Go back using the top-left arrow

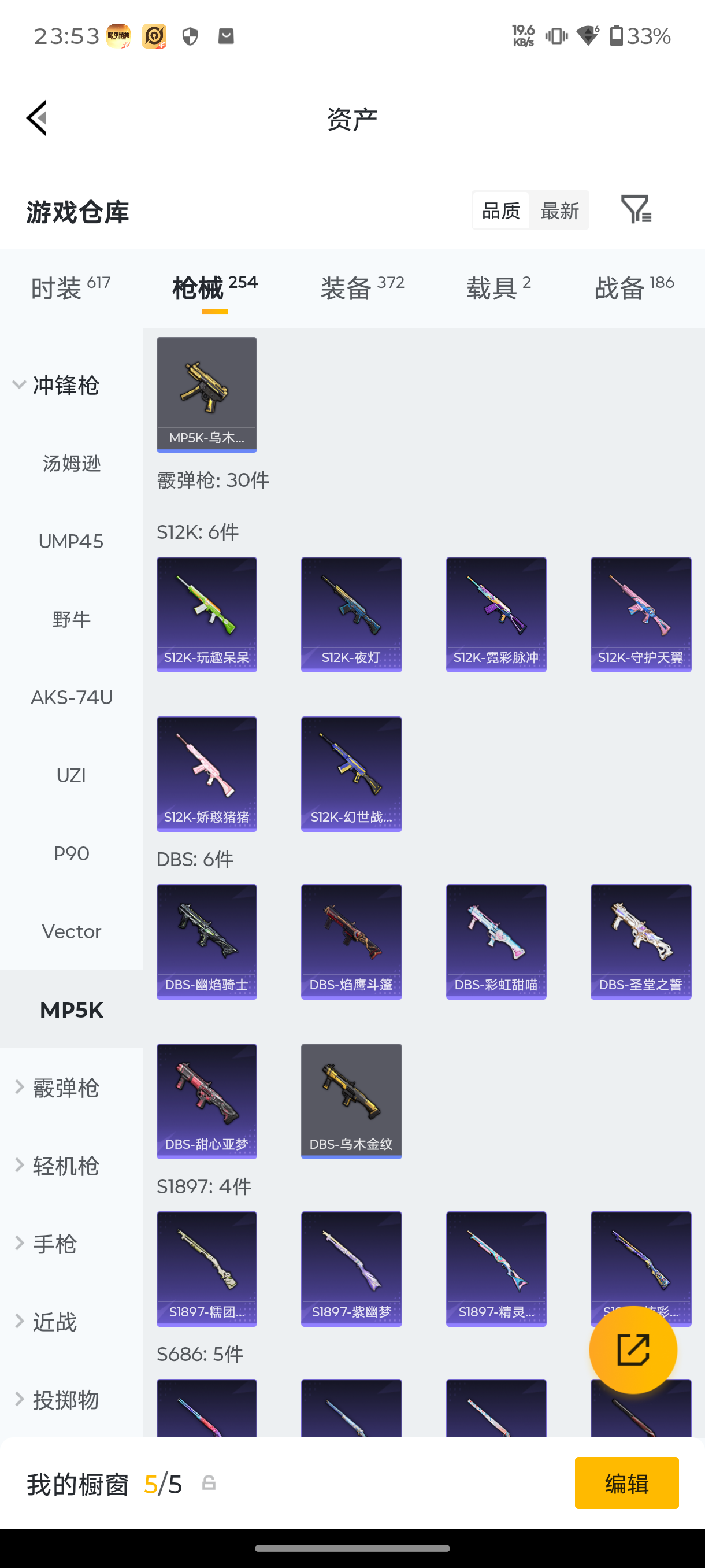tap(36, 118)
